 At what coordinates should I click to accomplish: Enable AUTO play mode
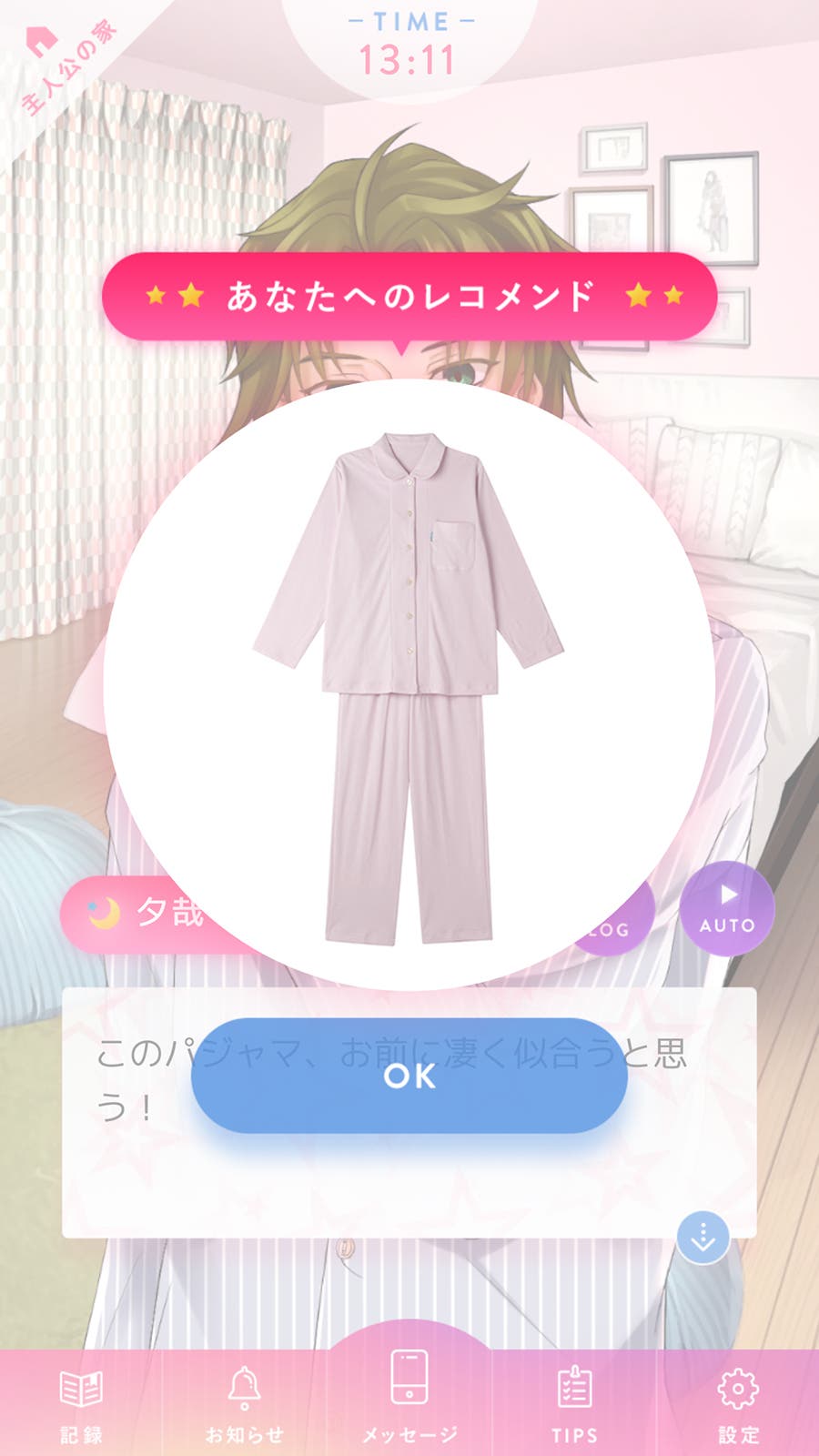[726, 908]
